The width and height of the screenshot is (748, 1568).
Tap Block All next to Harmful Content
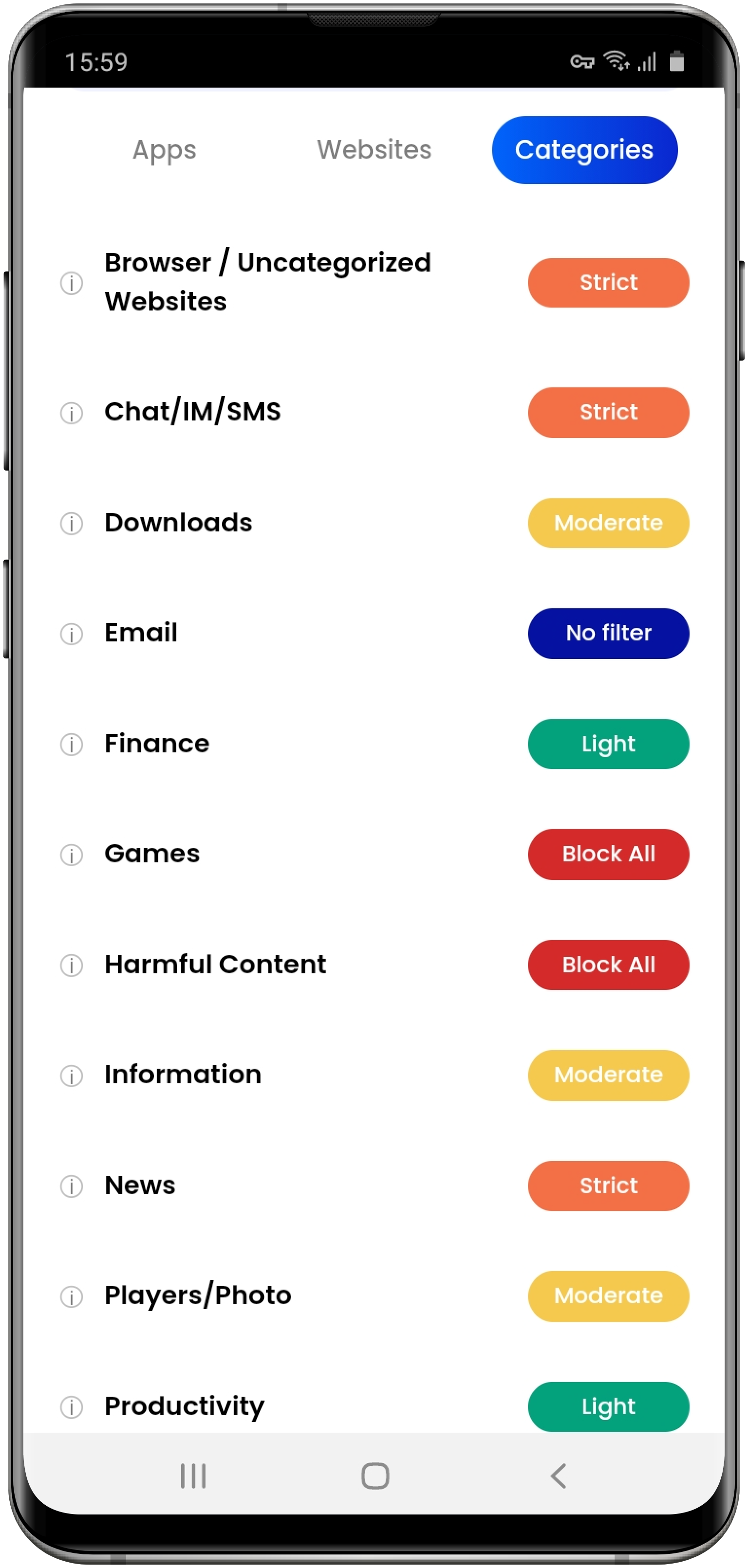point(608,965)
